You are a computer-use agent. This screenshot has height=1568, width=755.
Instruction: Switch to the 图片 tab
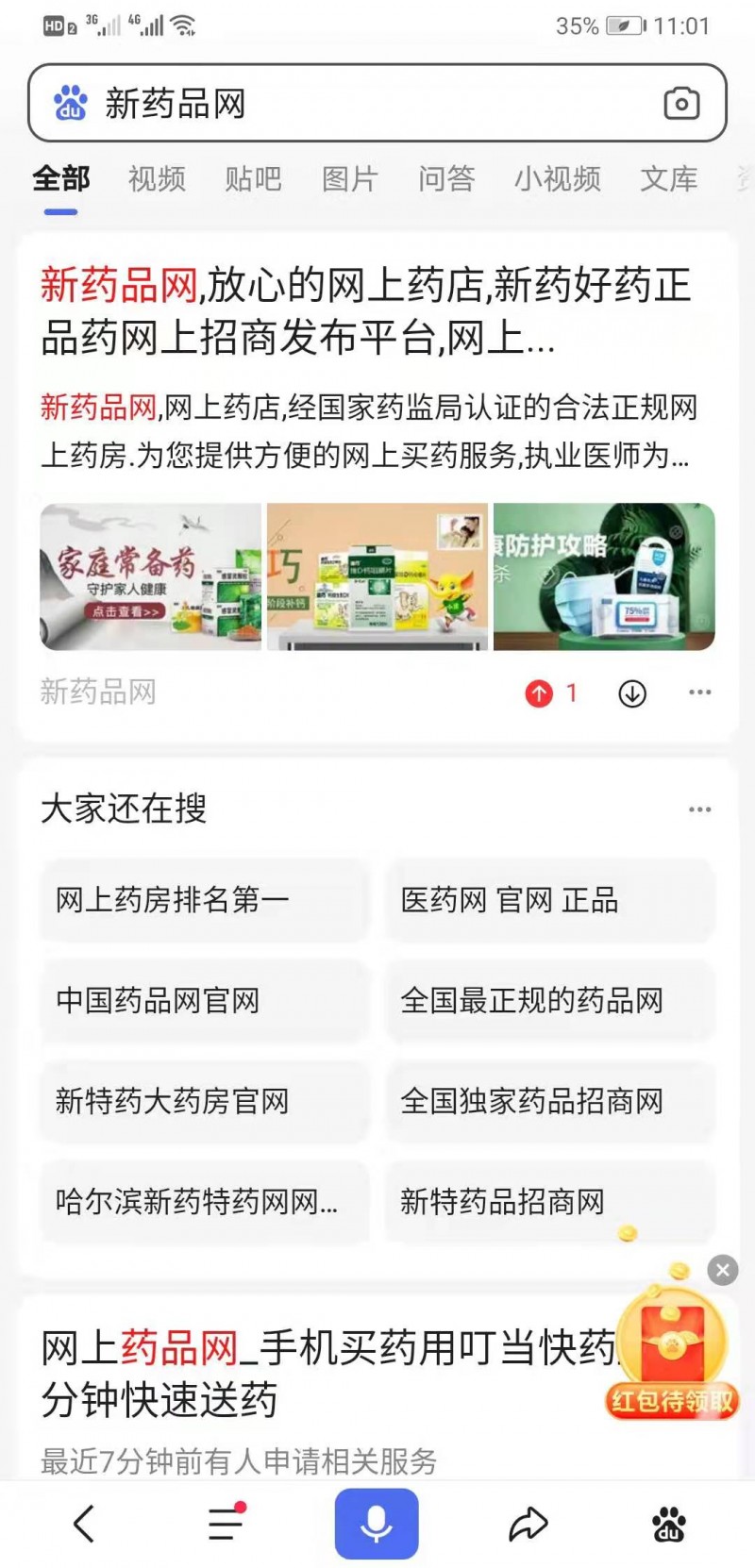click(x=350, y=178)
